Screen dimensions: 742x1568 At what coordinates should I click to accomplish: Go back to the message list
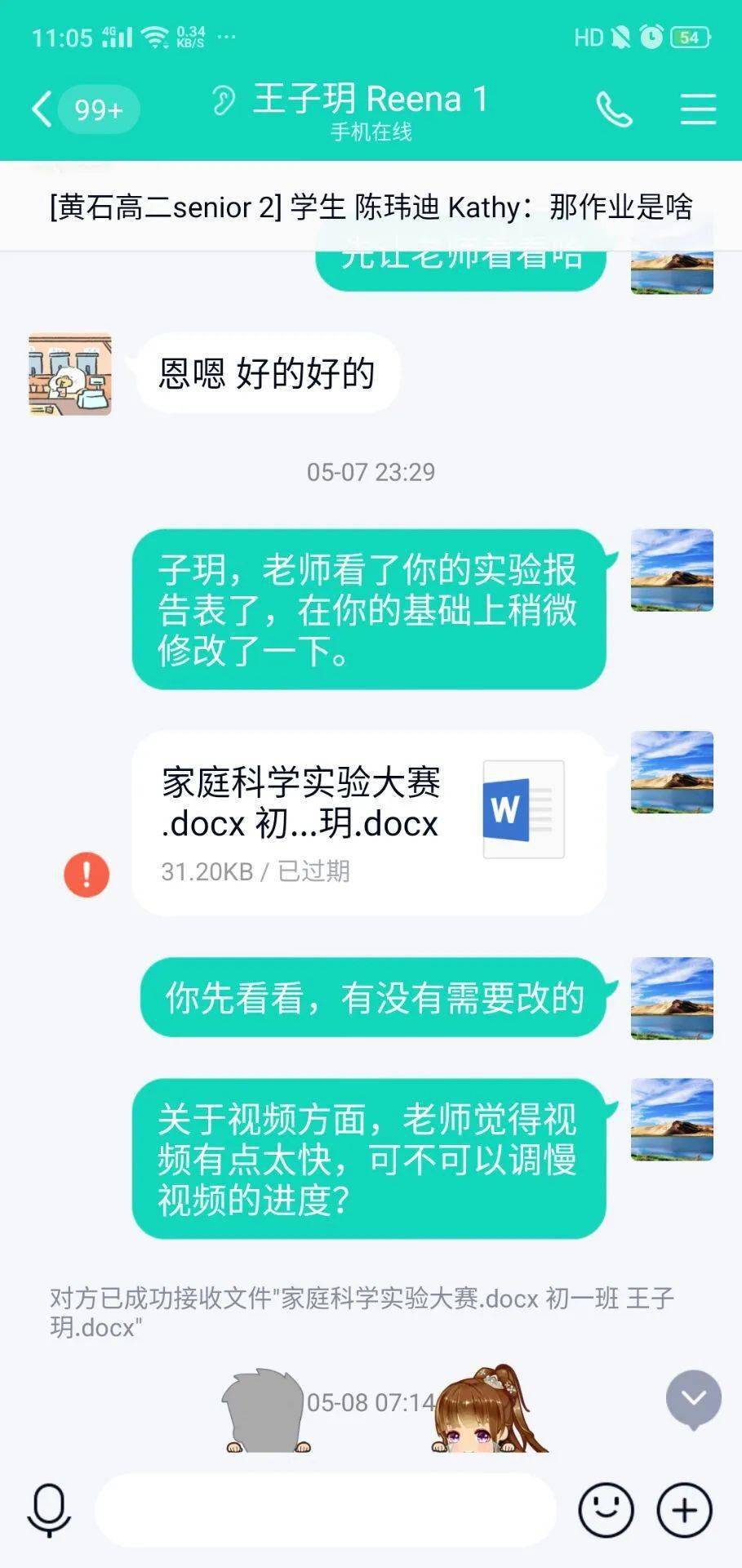pos(42,109)
